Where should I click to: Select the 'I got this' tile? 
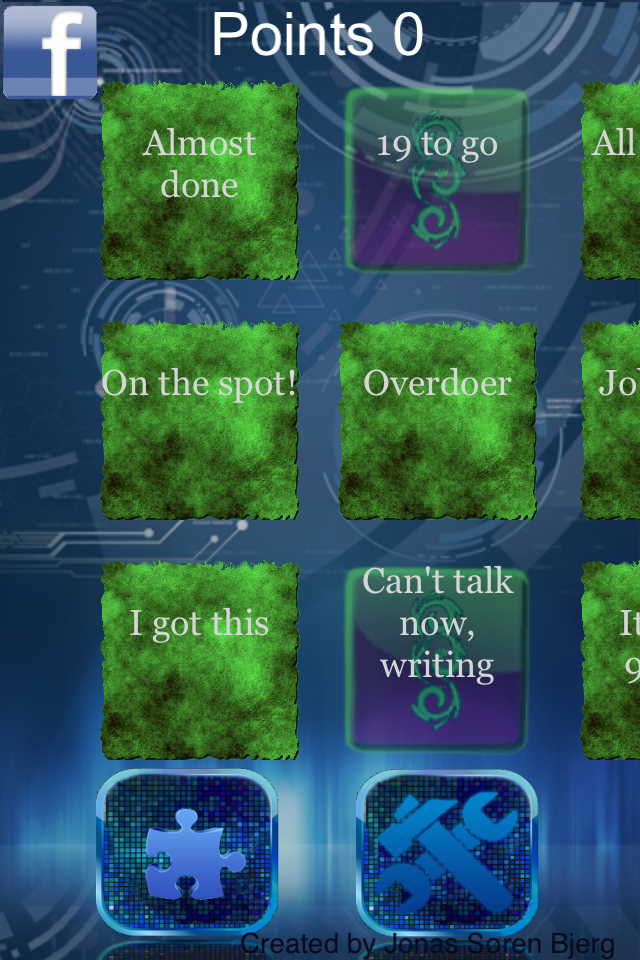[x=200, y=660]
